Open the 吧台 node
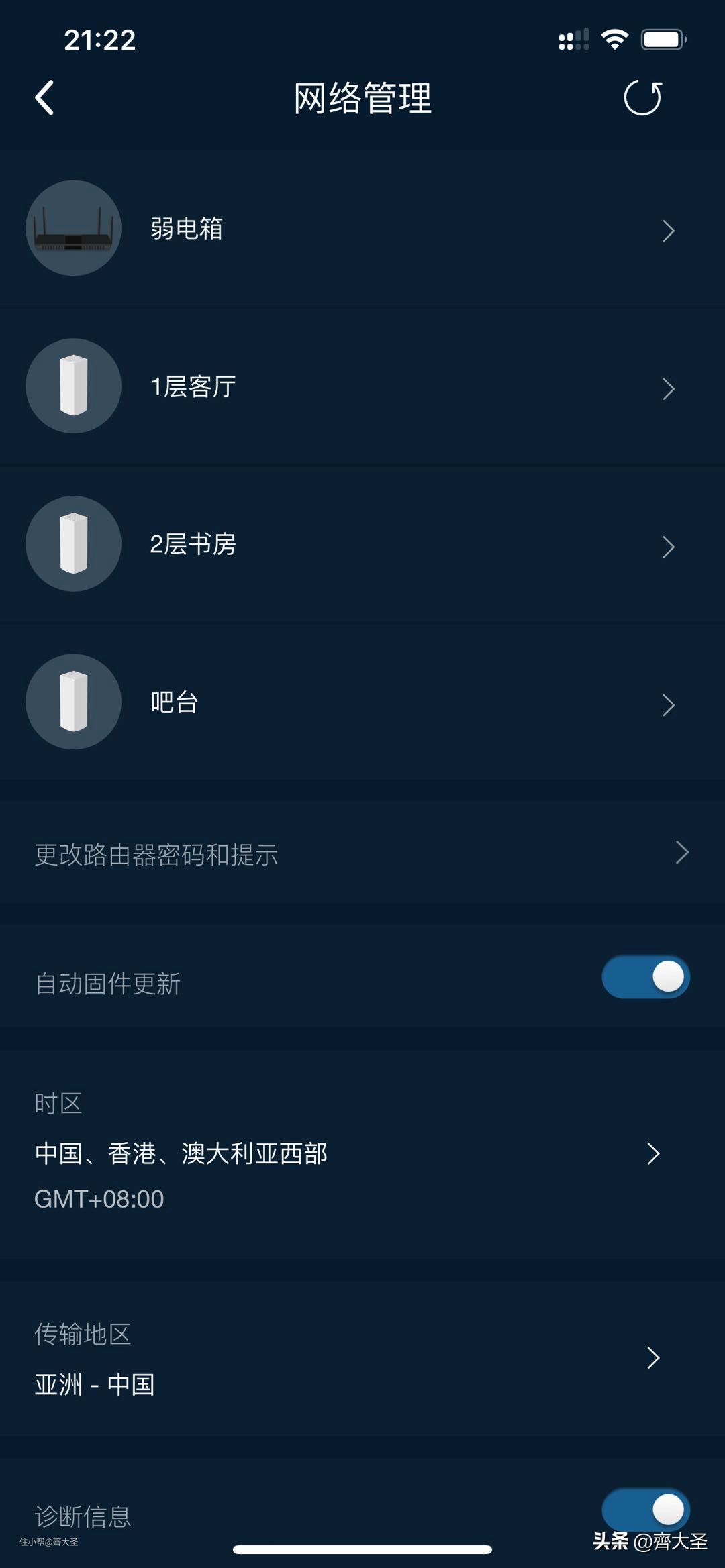Screen dimensions: 725x1568 [x=362, y=702]
